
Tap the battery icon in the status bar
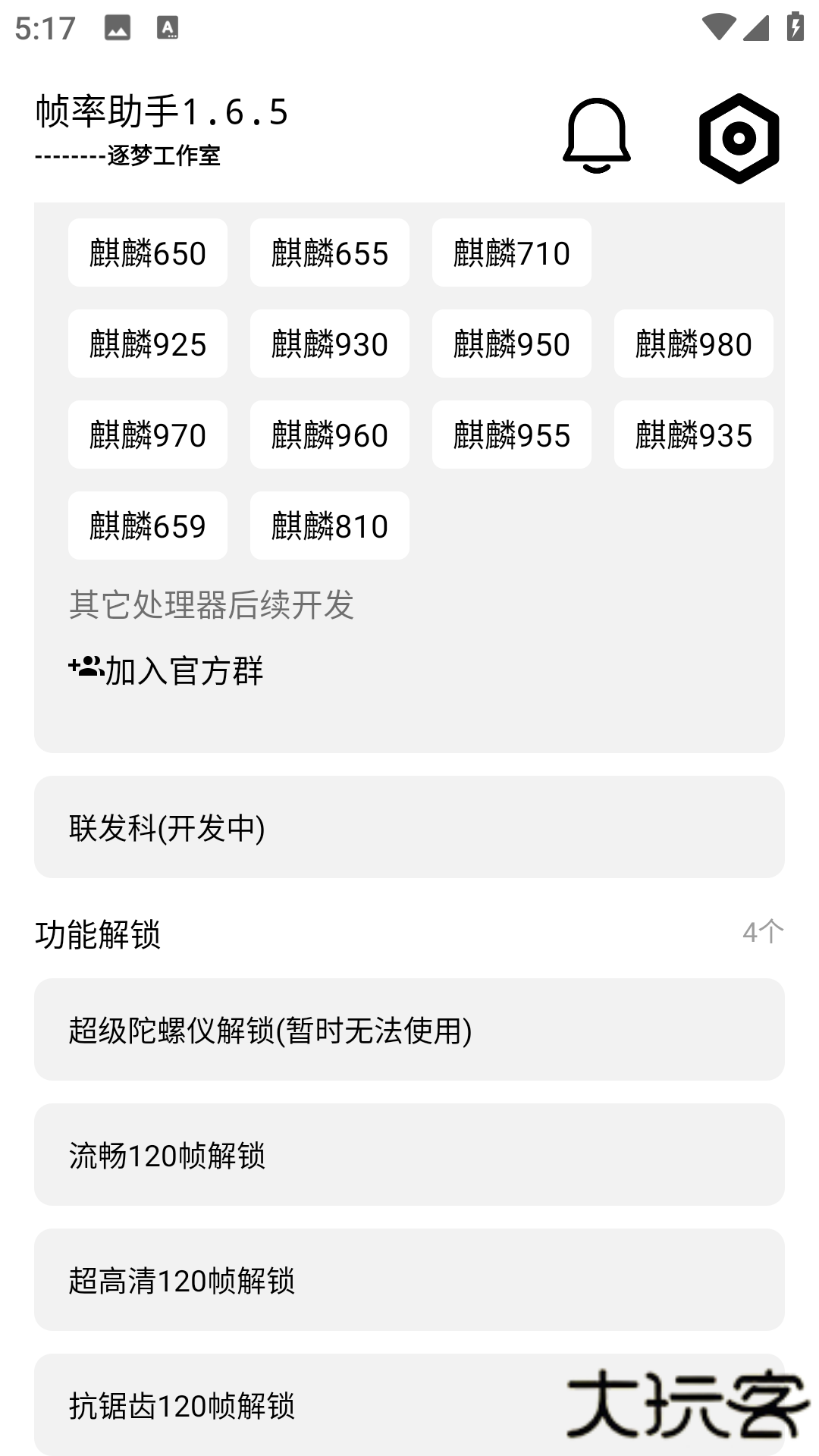coord(793,25)
